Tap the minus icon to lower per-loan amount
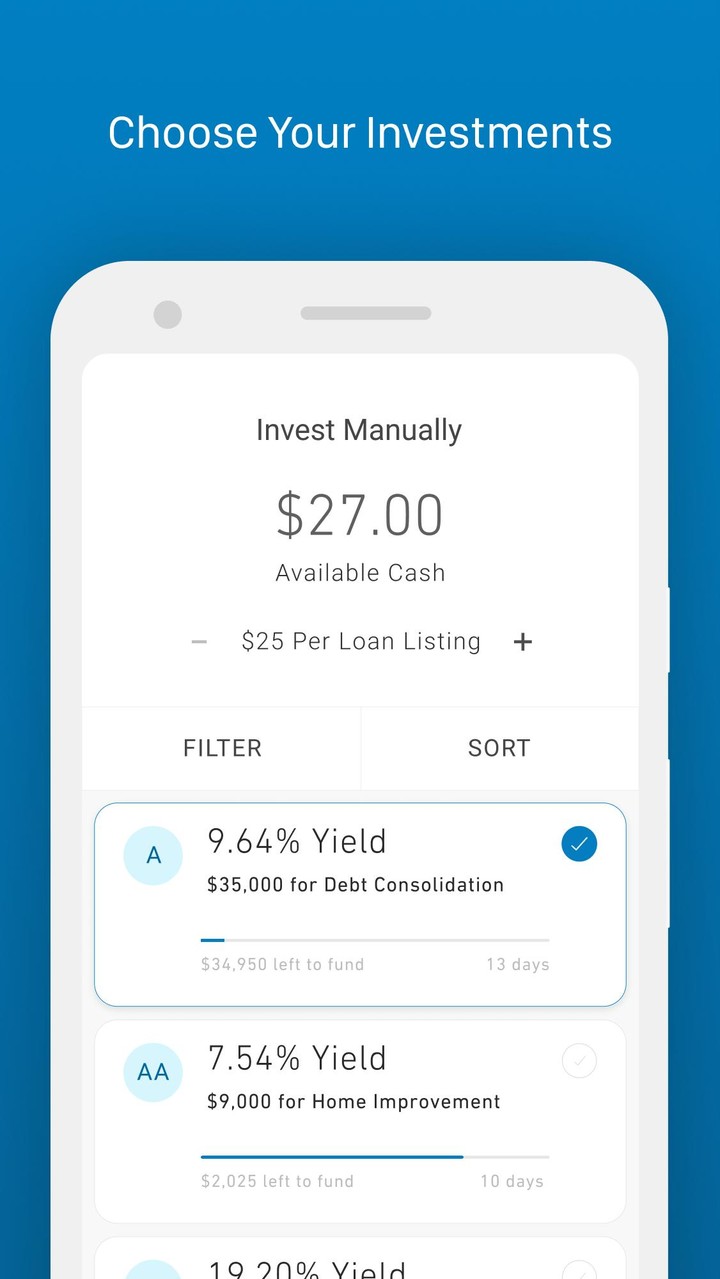 coord(199,641)
